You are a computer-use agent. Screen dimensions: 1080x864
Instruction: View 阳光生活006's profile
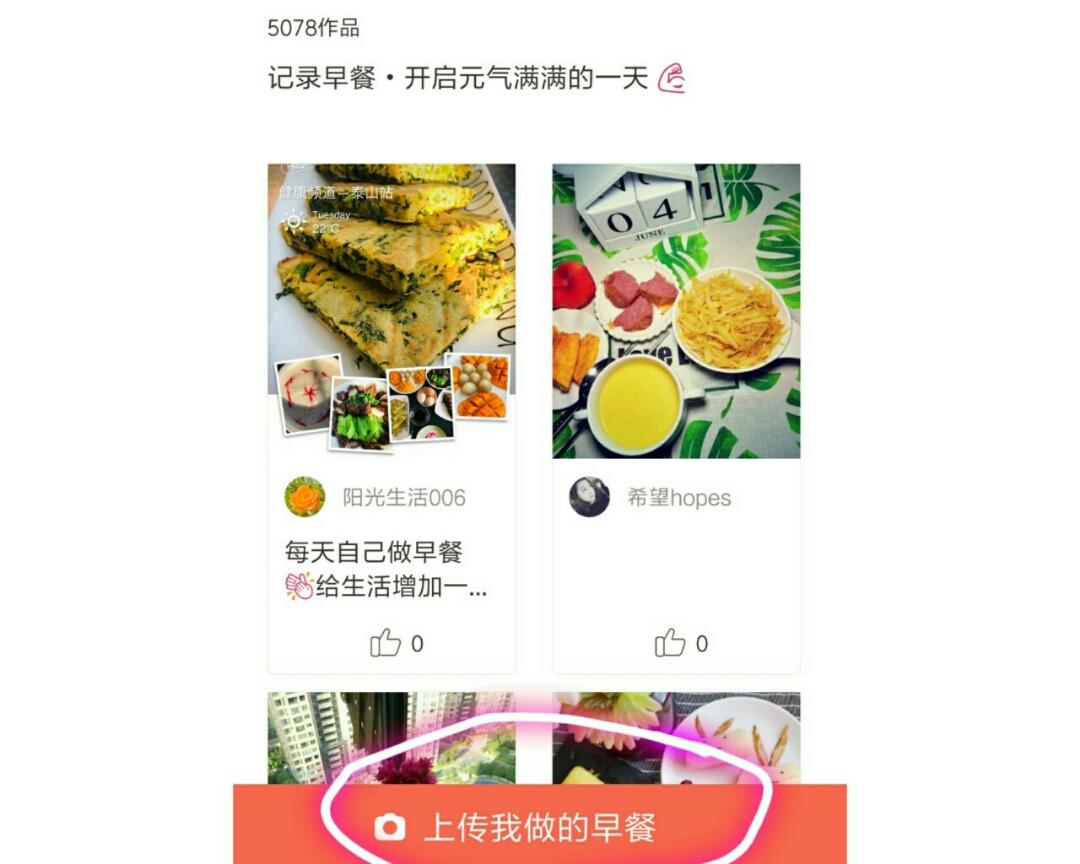point(305,497)
